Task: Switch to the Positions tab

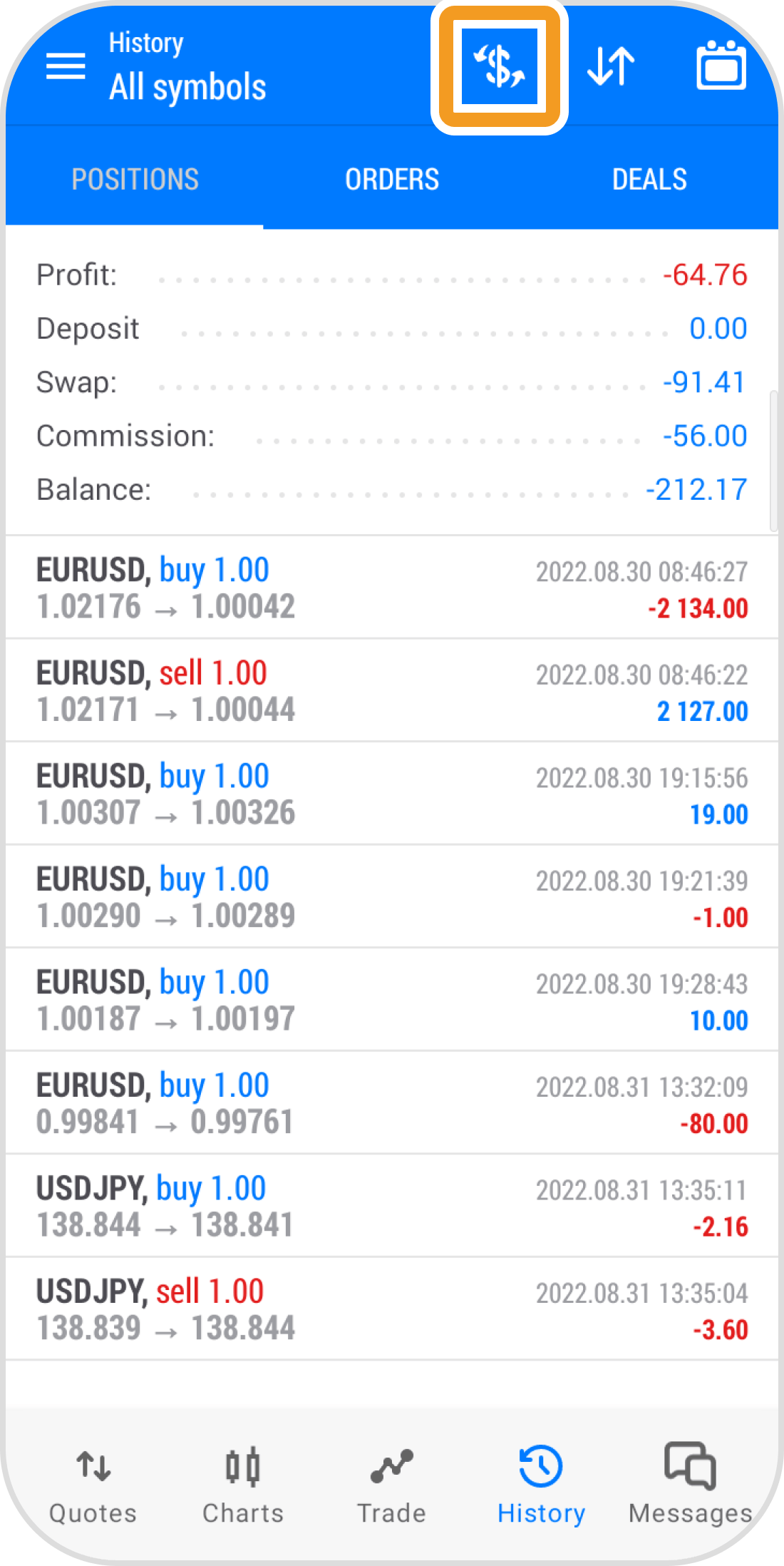Action: click(x=135, y=180)
